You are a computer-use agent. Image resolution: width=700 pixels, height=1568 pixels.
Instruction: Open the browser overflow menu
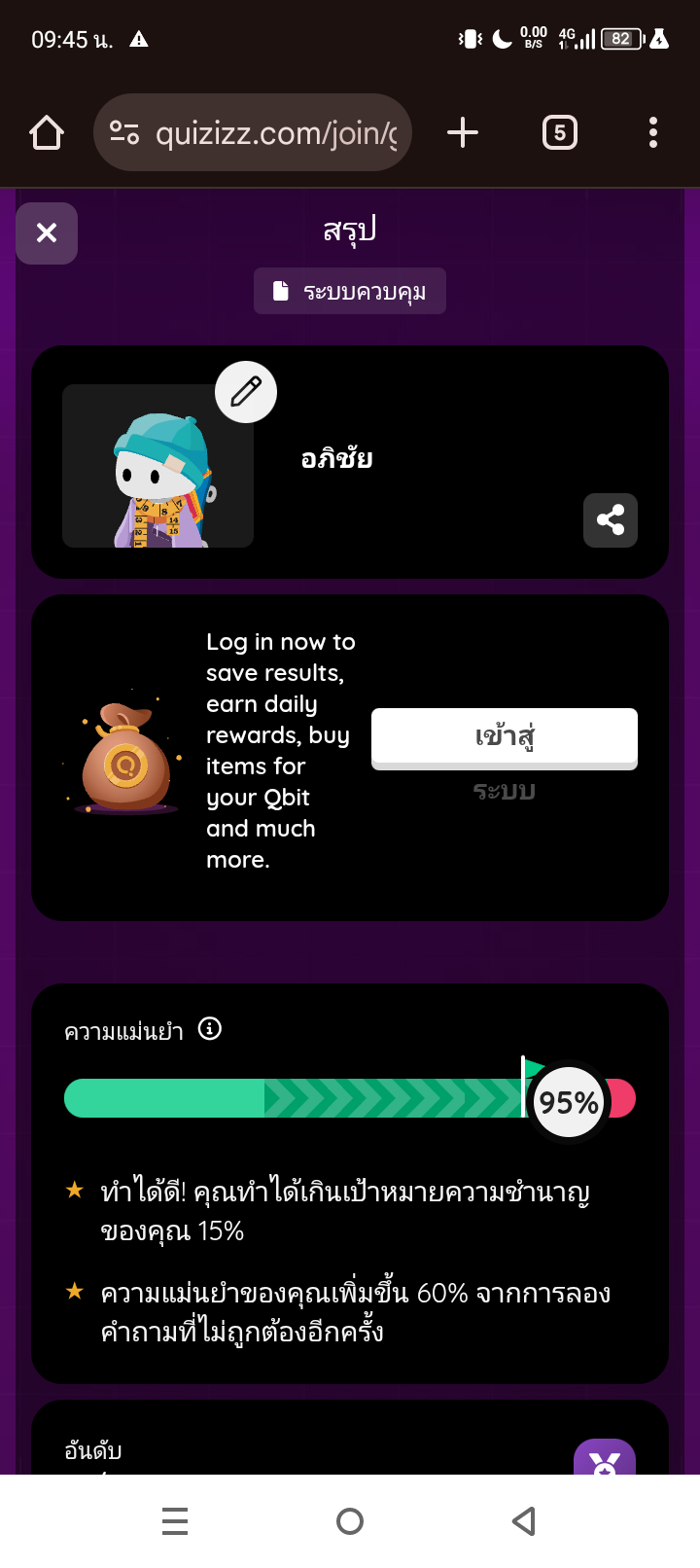click(x=652, y=132)
